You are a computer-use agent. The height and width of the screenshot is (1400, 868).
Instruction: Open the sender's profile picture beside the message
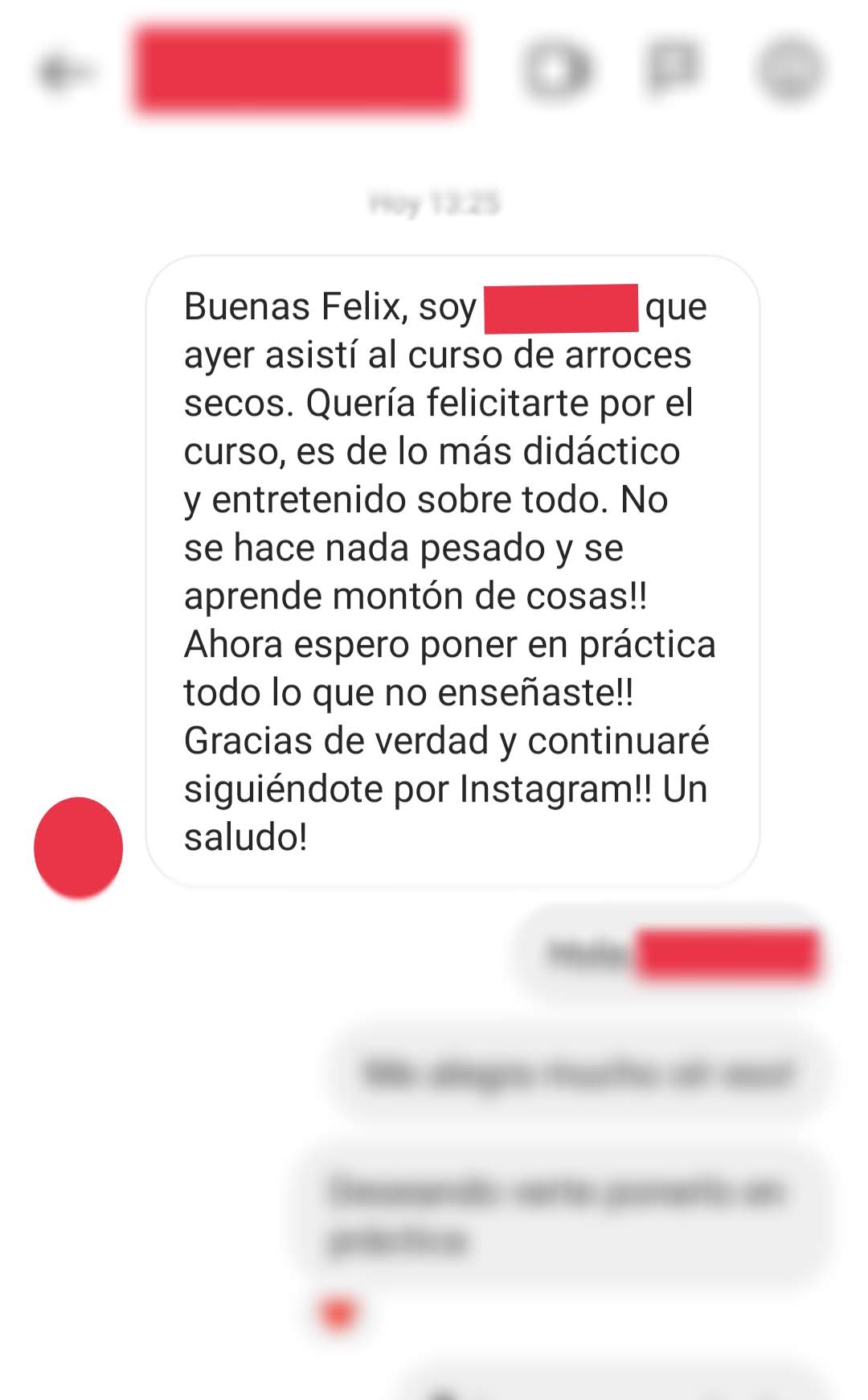point(78,848)
